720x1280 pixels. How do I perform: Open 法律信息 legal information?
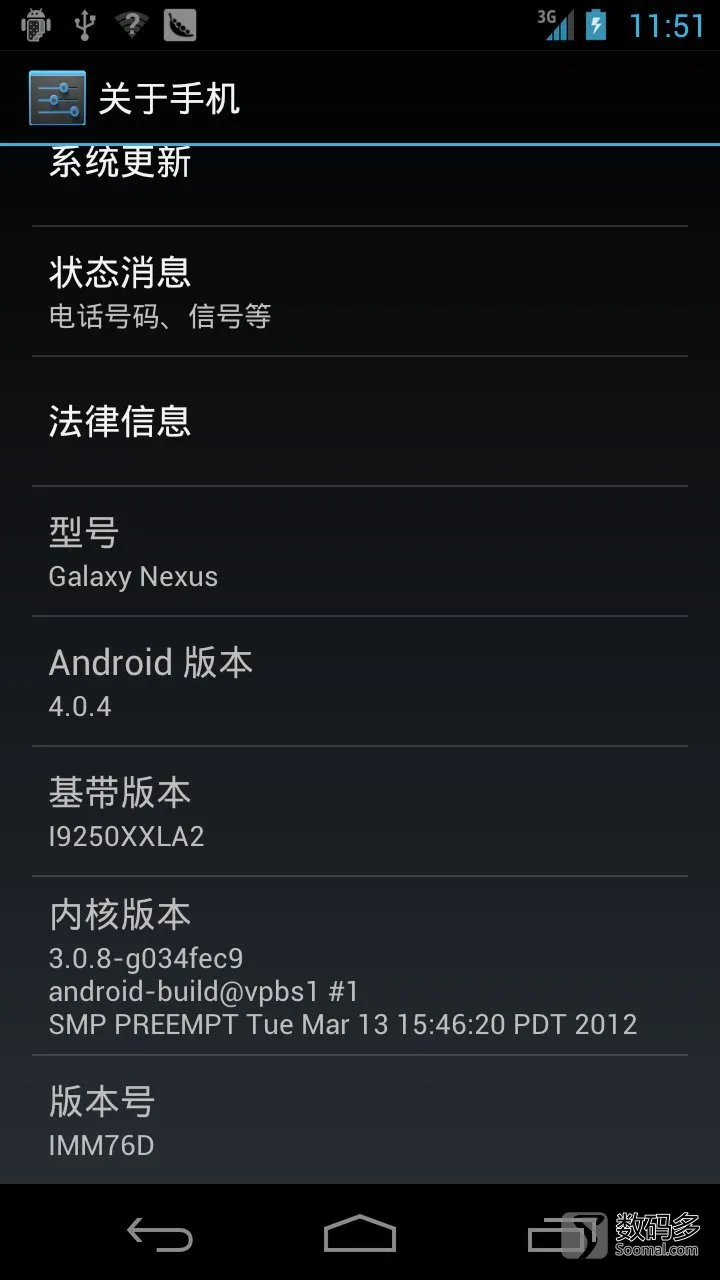click(x=359, y=421)
